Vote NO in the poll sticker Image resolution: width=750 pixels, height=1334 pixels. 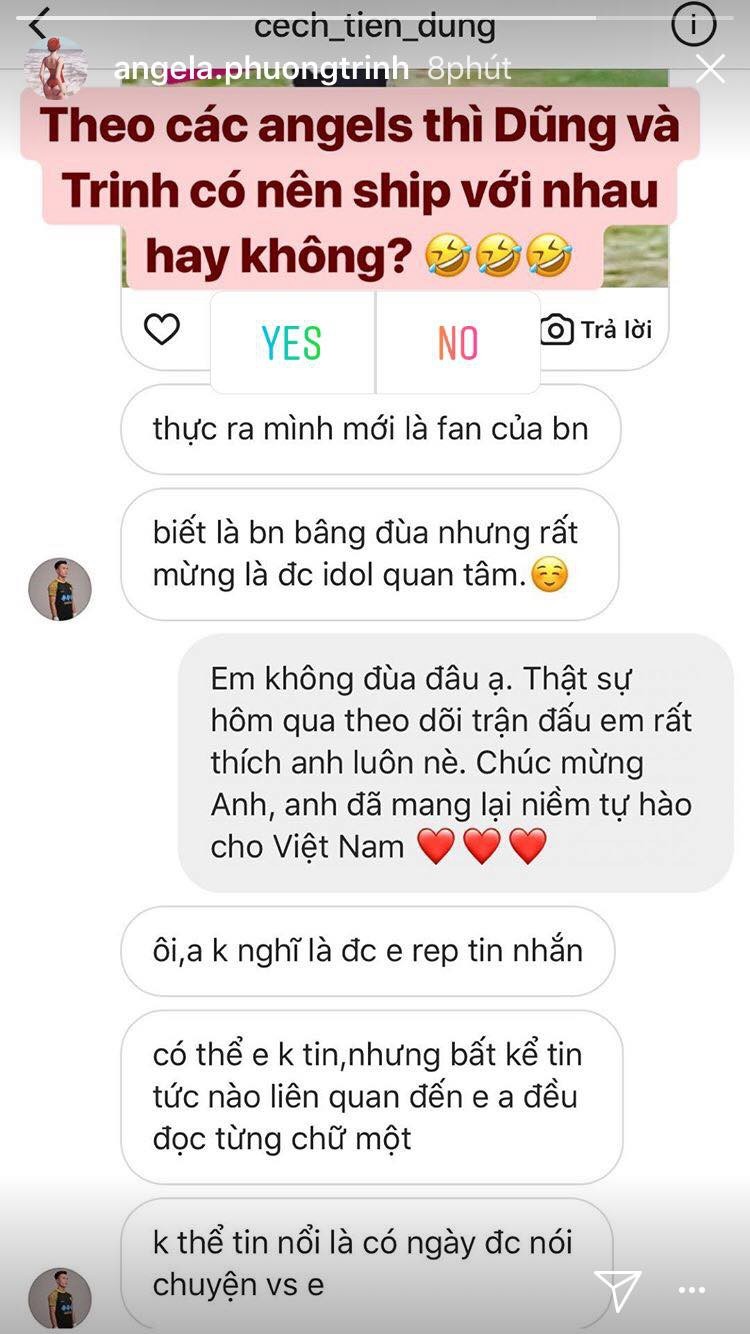(458, 339)
